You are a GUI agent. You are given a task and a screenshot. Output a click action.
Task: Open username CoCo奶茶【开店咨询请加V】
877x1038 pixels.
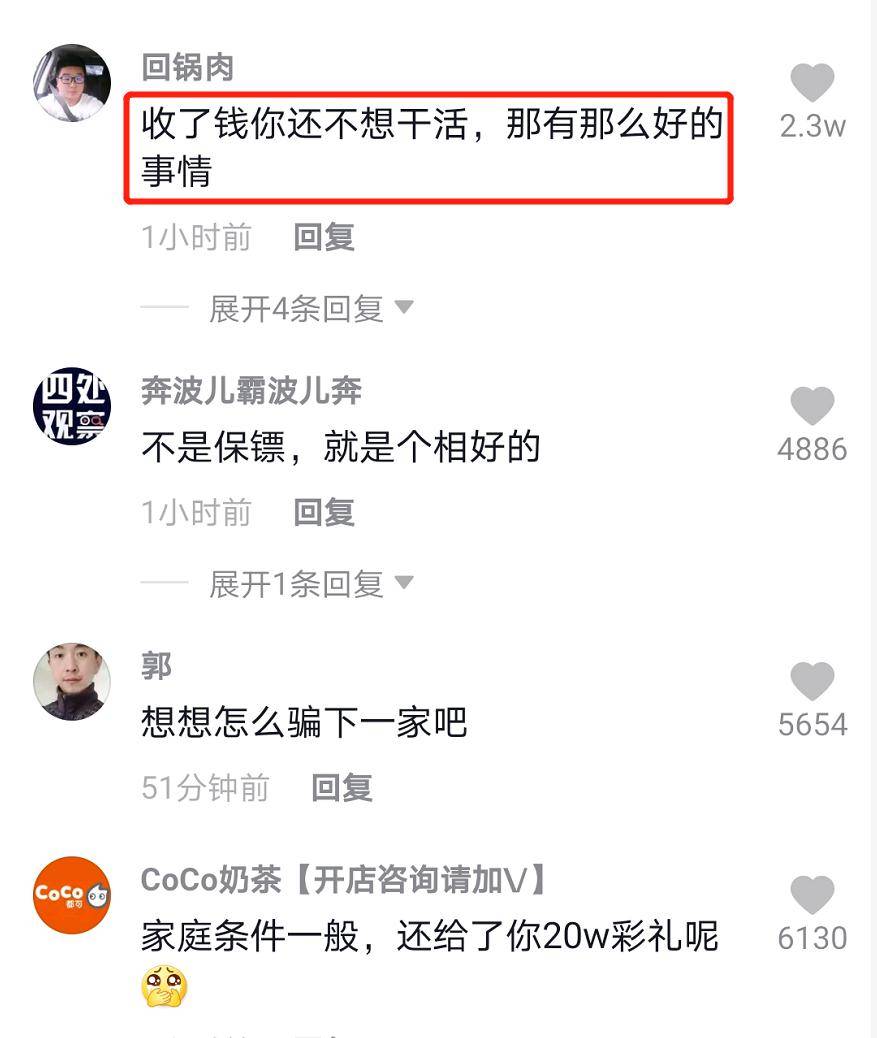pos(346,880)
